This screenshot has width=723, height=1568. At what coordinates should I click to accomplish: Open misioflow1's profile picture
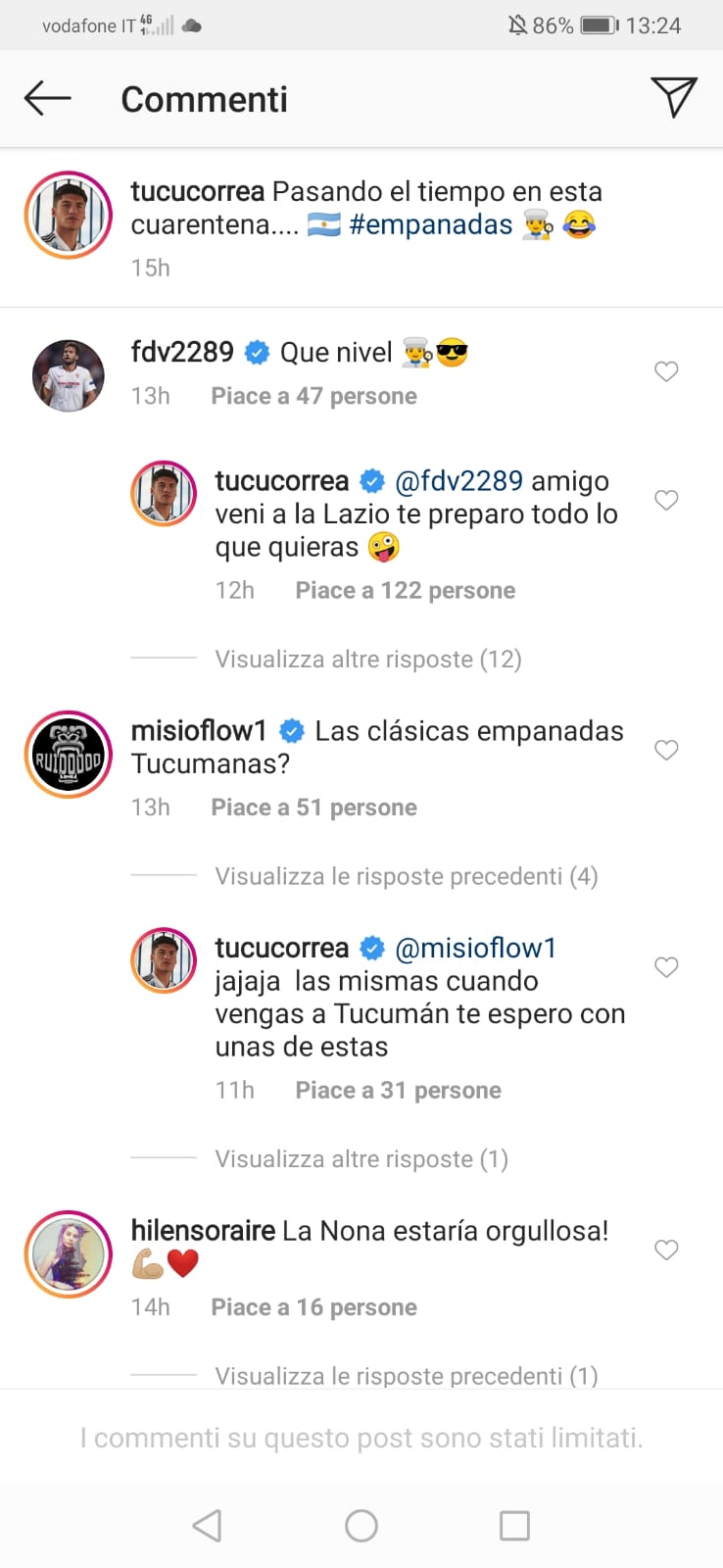(x=69, y=755)
